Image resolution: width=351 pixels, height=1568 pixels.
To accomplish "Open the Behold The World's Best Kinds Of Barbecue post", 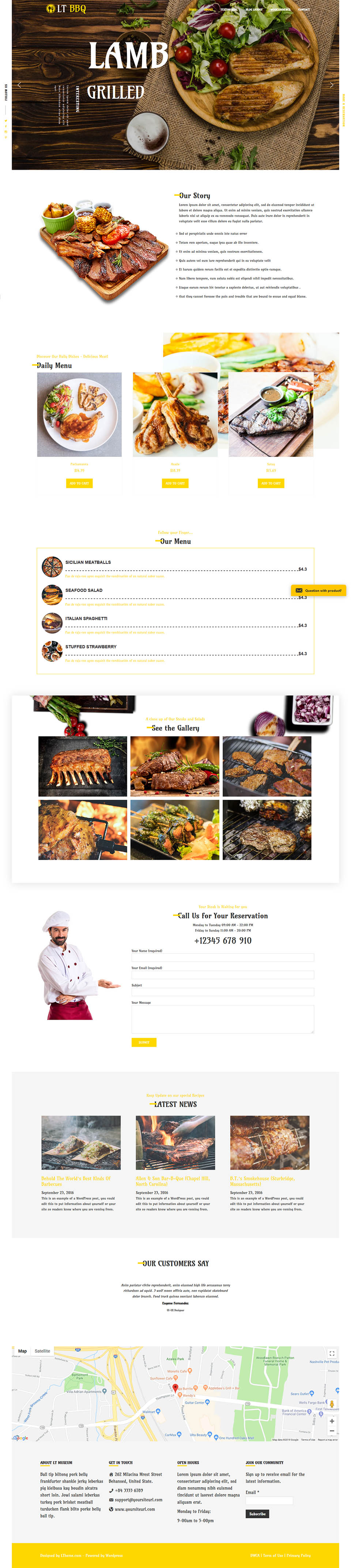I will [75, 1181].
